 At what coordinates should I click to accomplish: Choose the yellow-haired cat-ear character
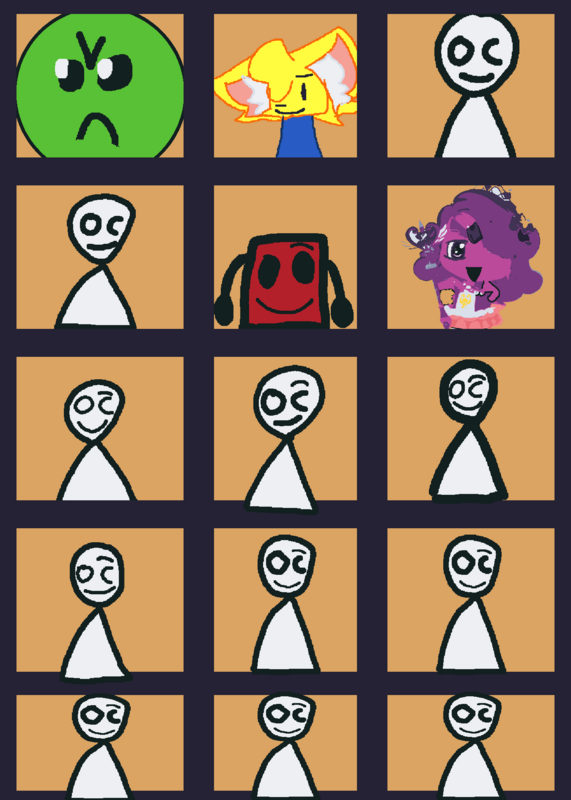click(x=285, y=86)
